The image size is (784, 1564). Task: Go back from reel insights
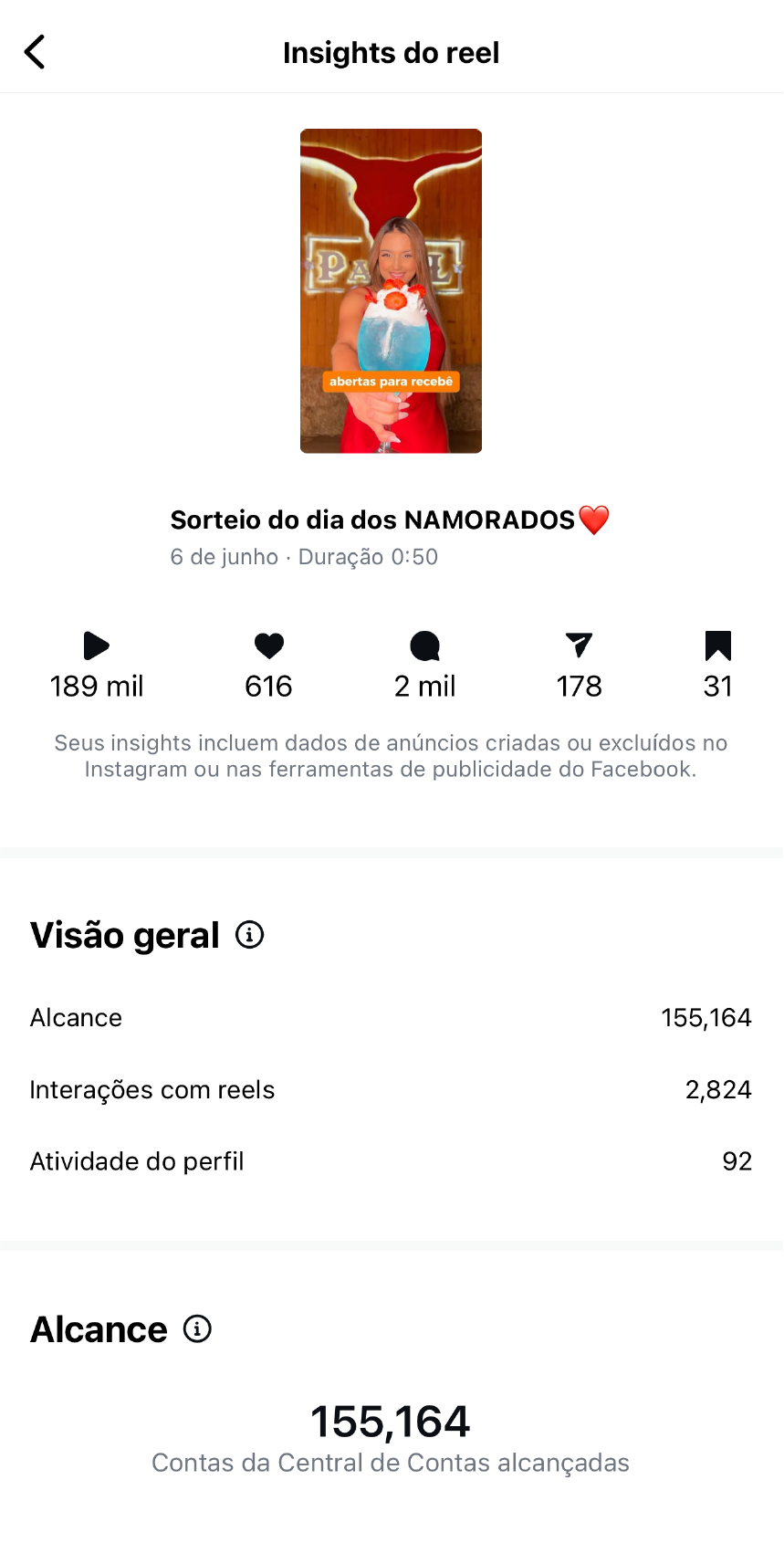coord(35,52)
